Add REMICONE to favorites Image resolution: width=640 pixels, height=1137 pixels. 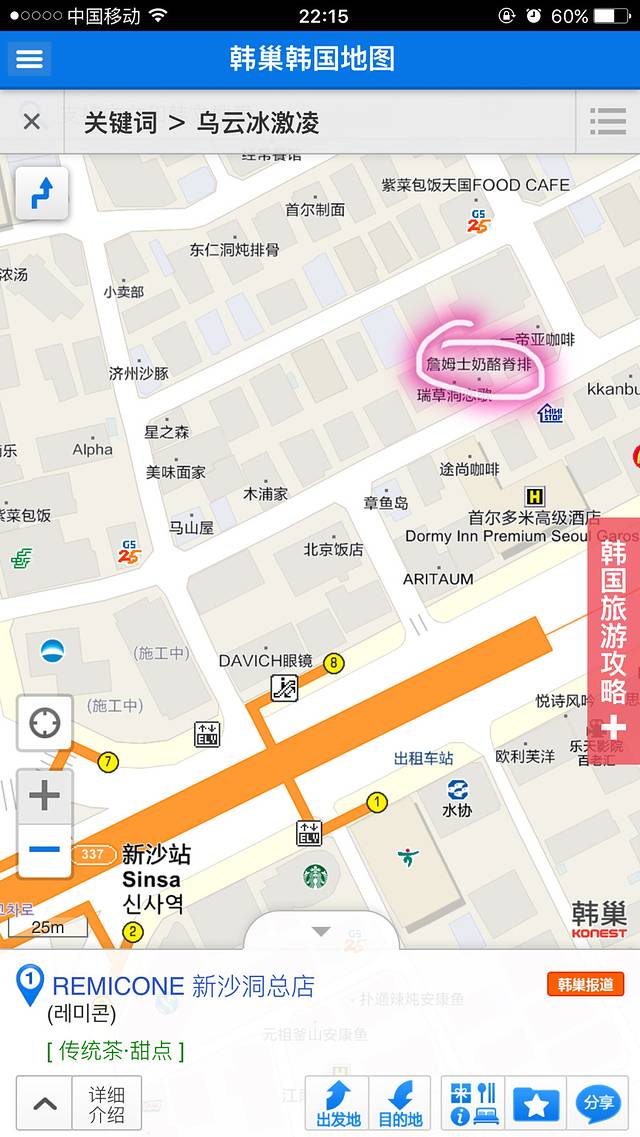tap(536, 1104)
